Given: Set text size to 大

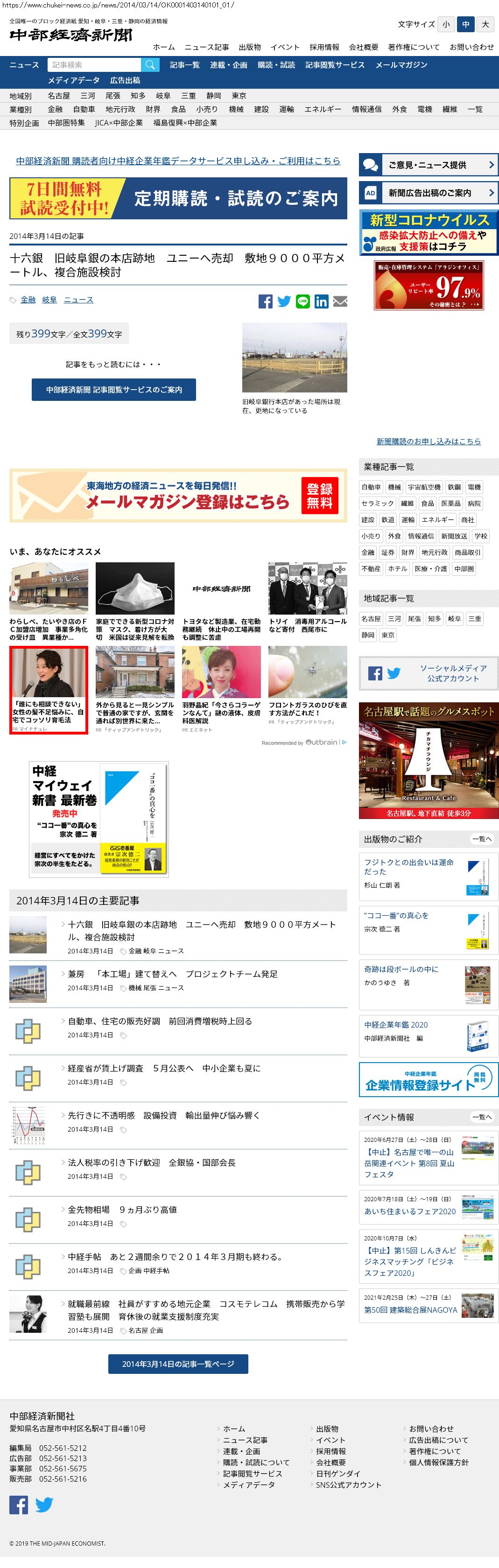Looking at the screenshot, I should coord(485,24).
